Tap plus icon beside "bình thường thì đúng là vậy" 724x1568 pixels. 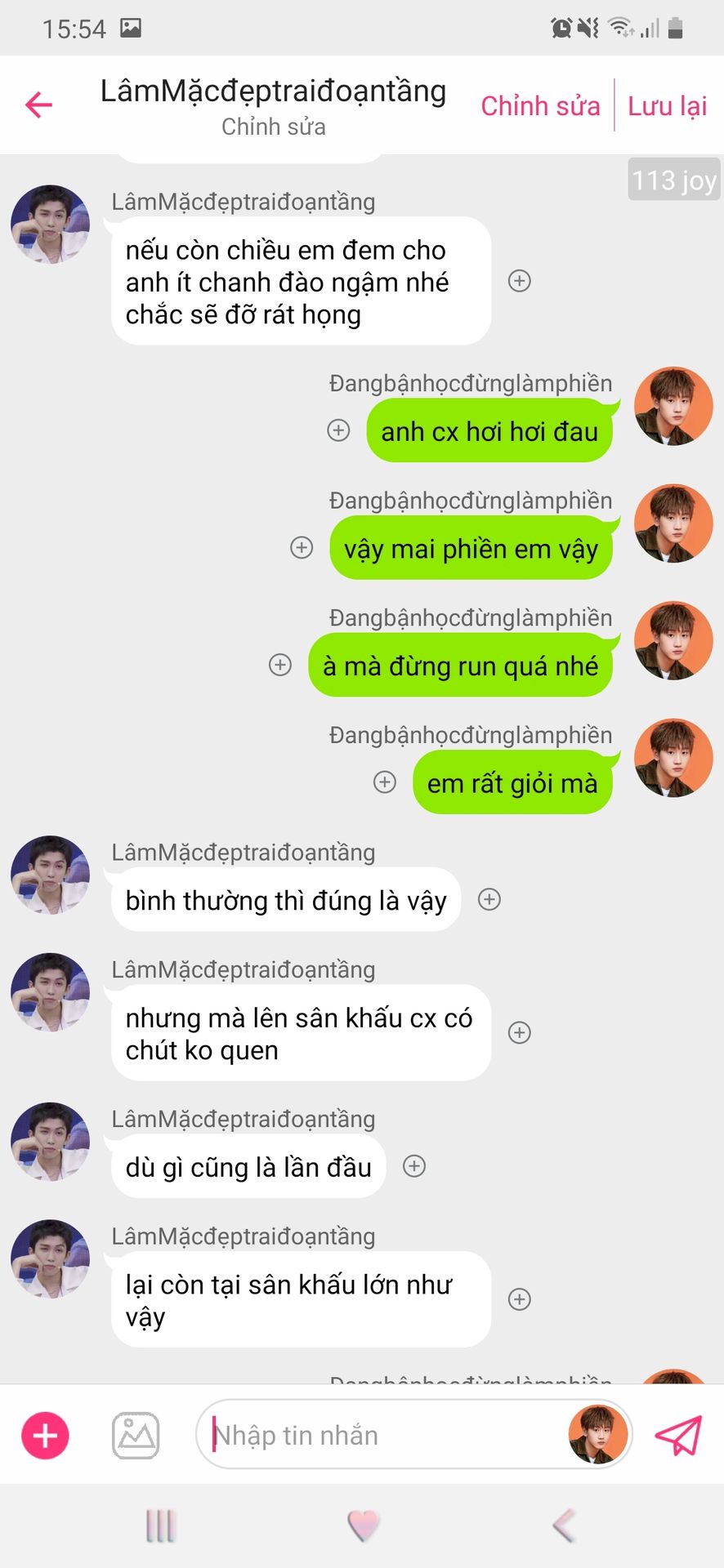pos(489,899)
